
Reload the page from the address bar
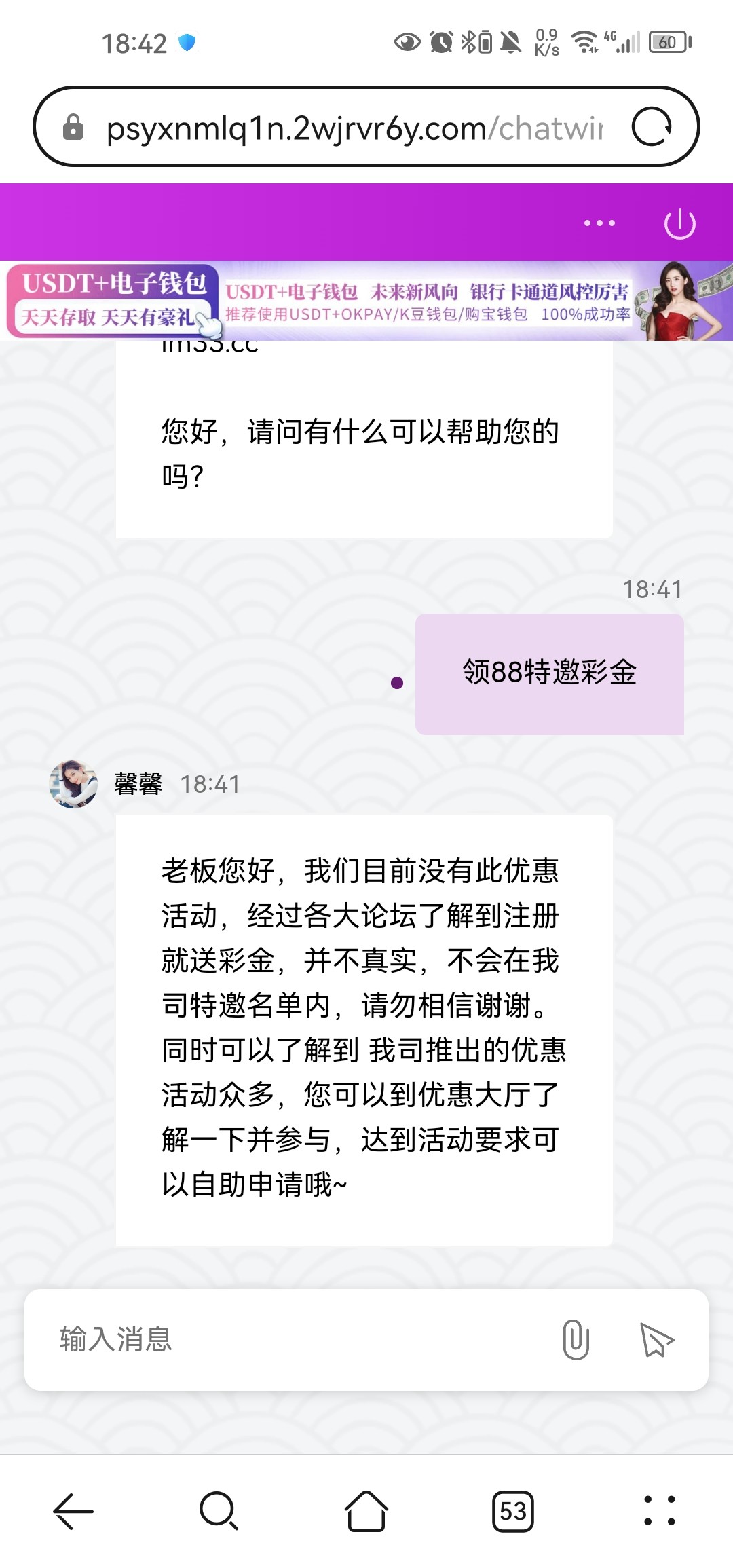652,127
